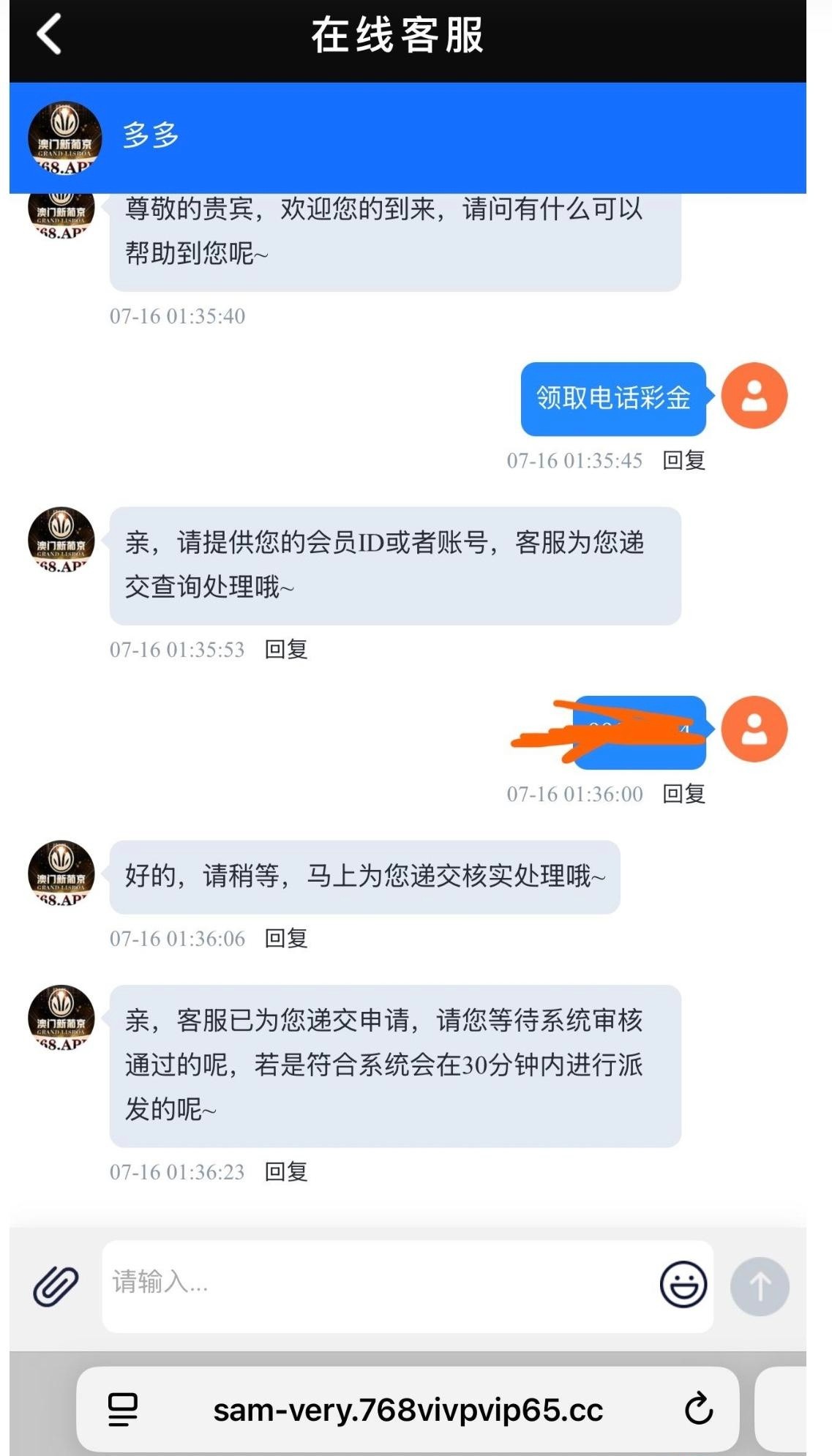Go back from 在线客服 chat
Viewport: 832px width, 1456px height.
[x=49, y=34]
